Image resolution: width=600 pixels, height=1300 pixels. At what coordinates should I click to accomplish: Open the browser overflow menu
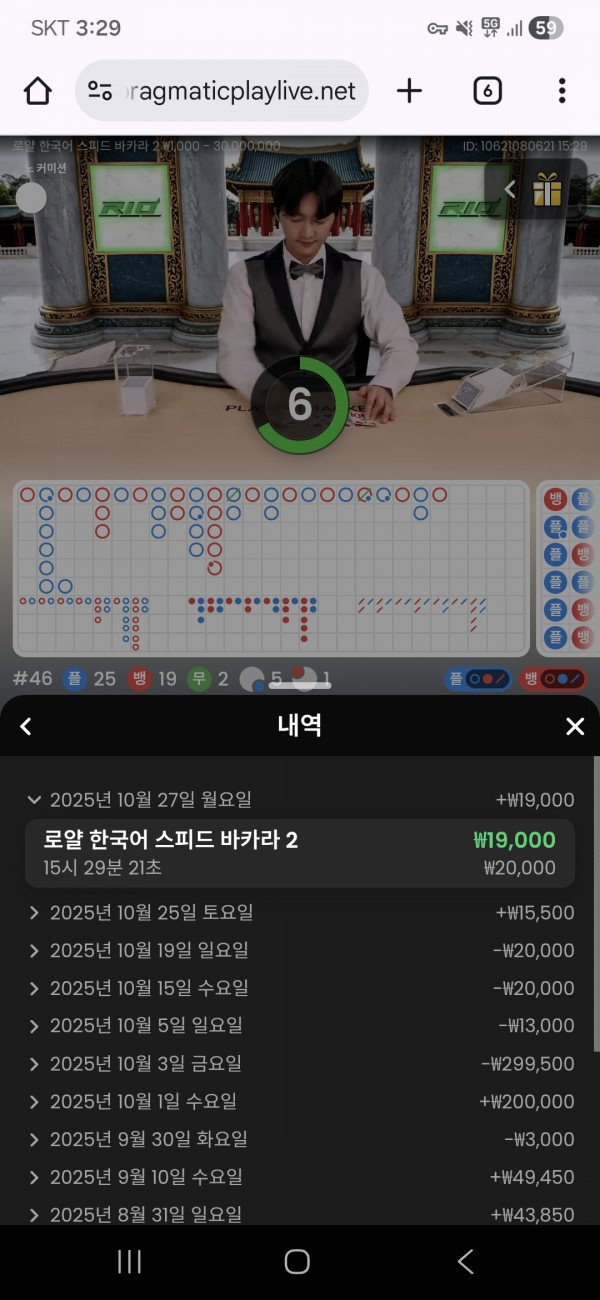(562, 92)
